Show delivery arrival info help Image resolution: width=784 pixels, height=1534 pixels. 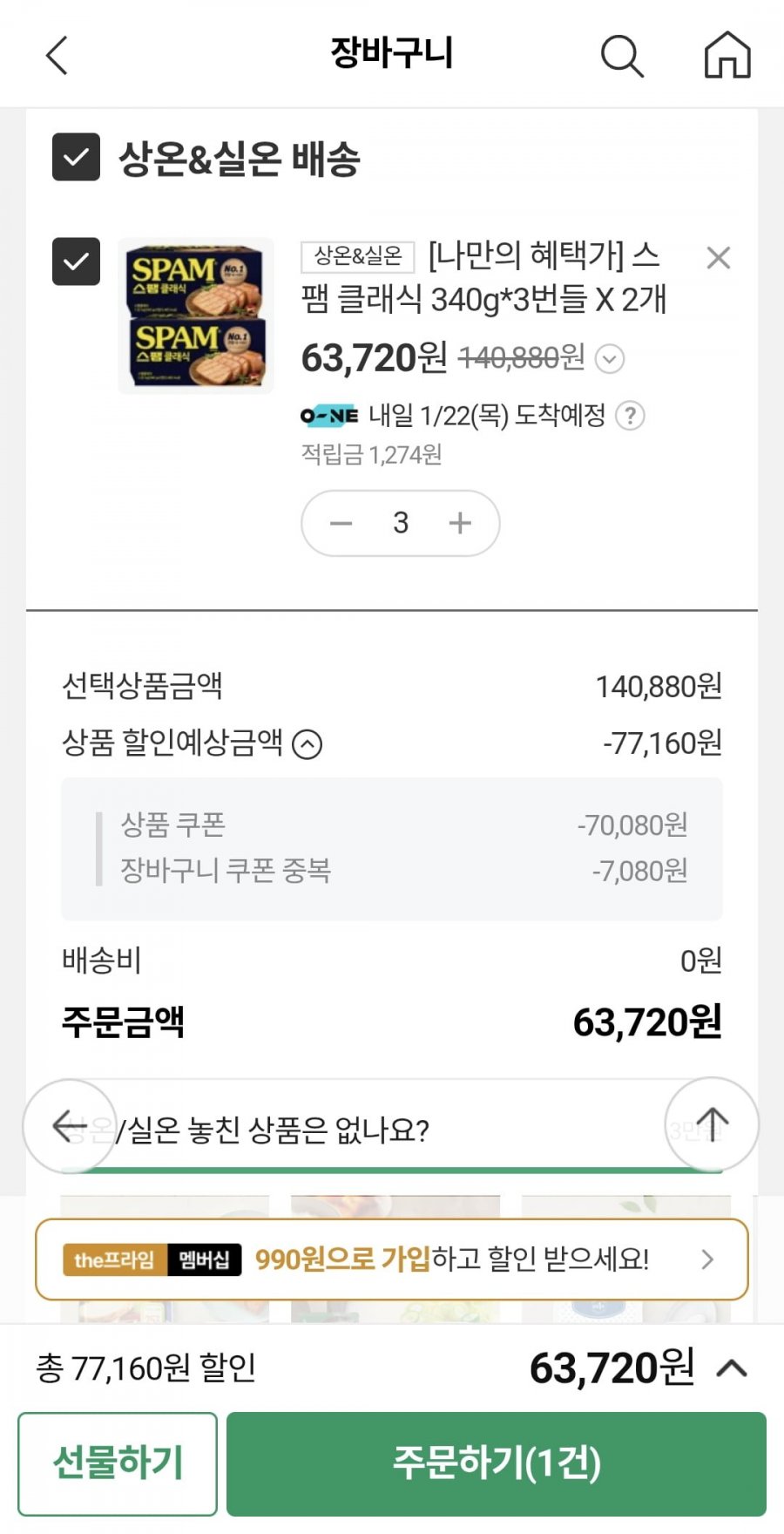(x=630, y=416)
